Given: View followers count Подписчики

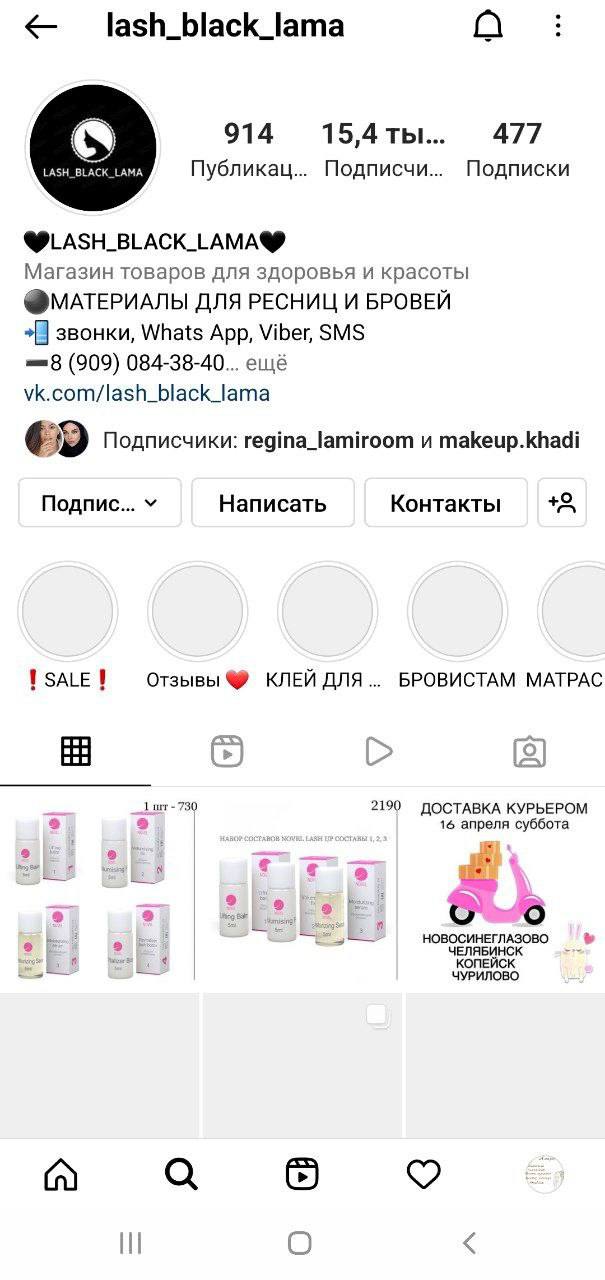Looking at the screenshot, I should (x=383, y=150).
